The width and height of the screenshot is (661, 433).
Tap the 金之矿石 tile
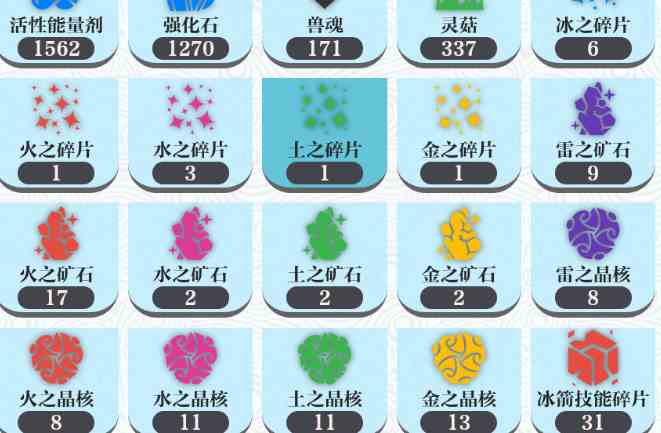(458, 255)
